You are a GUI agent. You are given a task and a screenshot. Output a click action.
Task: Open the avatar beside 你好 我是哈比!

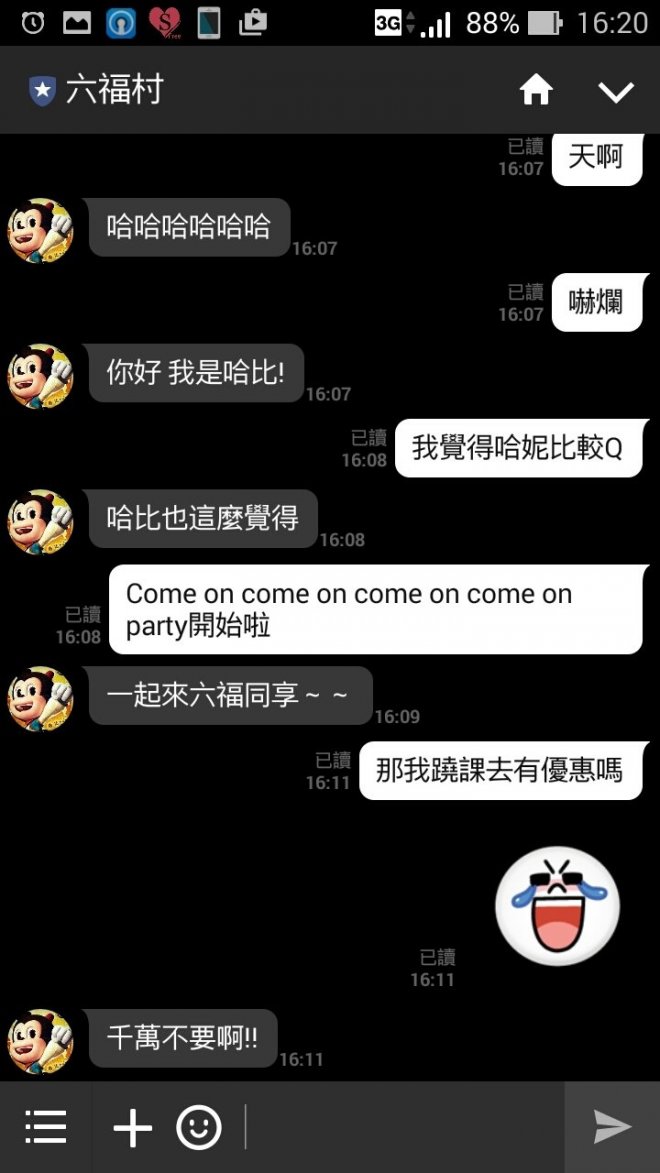41,376
